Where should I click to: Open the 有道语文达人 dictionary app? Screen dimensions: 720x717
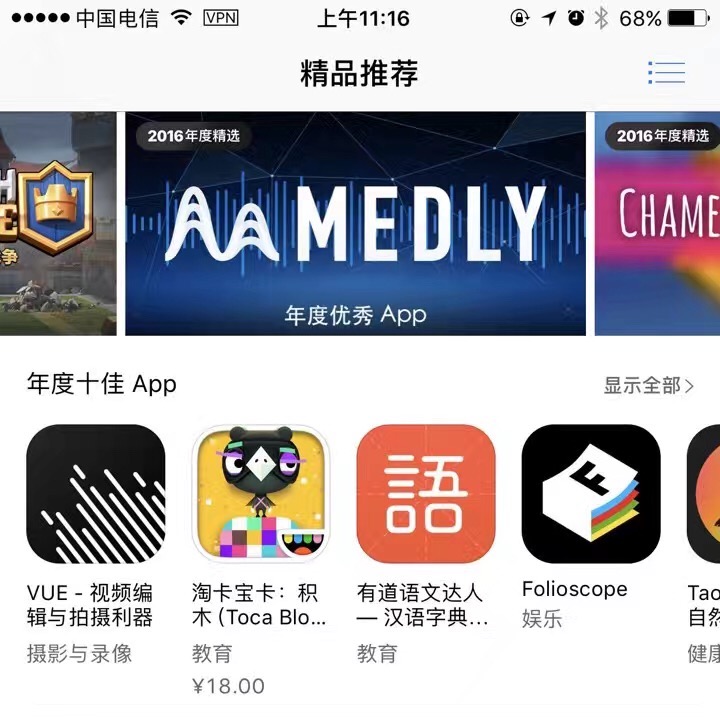[426, 494]
